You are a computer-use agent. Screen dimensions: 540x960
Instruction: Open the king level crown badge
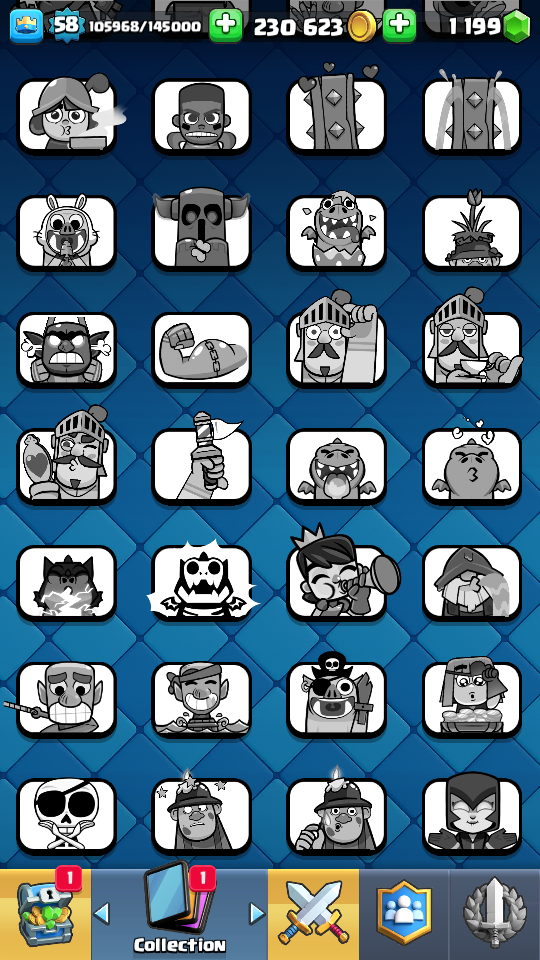click(x=26, y=27)
